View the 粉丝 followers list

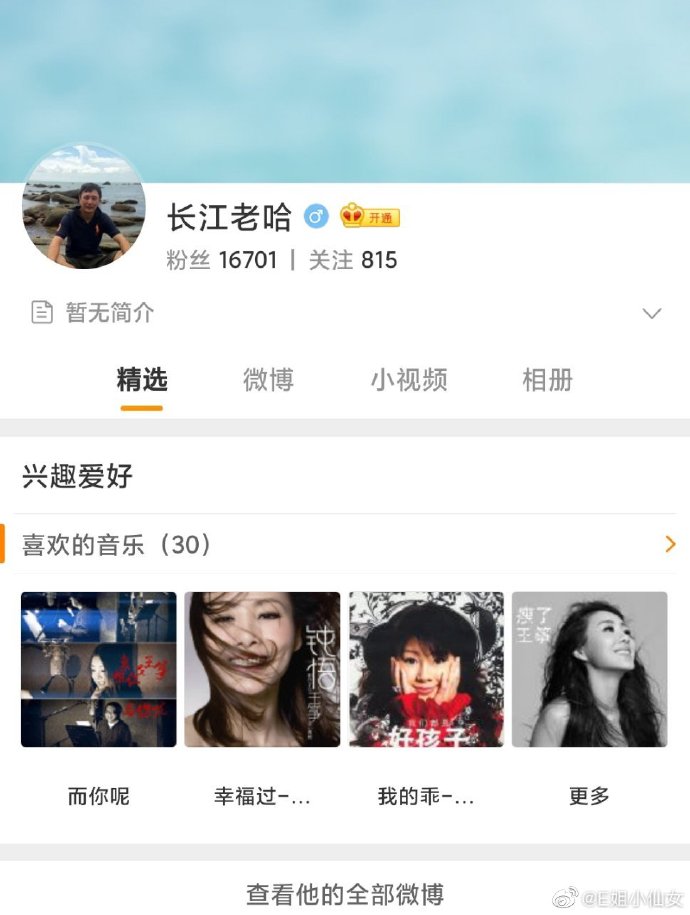[221, 260]
